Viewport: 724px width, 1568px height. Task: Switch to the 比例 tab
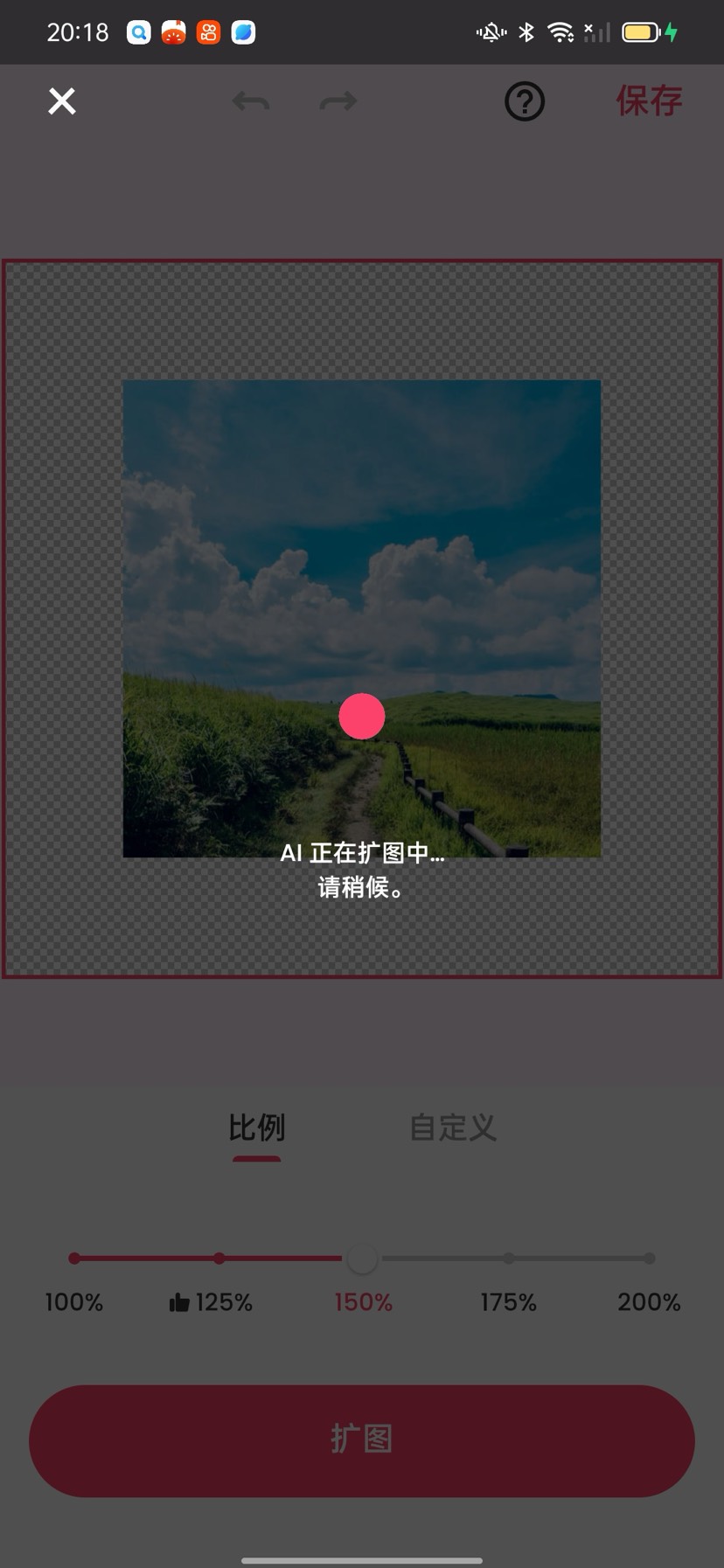tap(256, 1127)
